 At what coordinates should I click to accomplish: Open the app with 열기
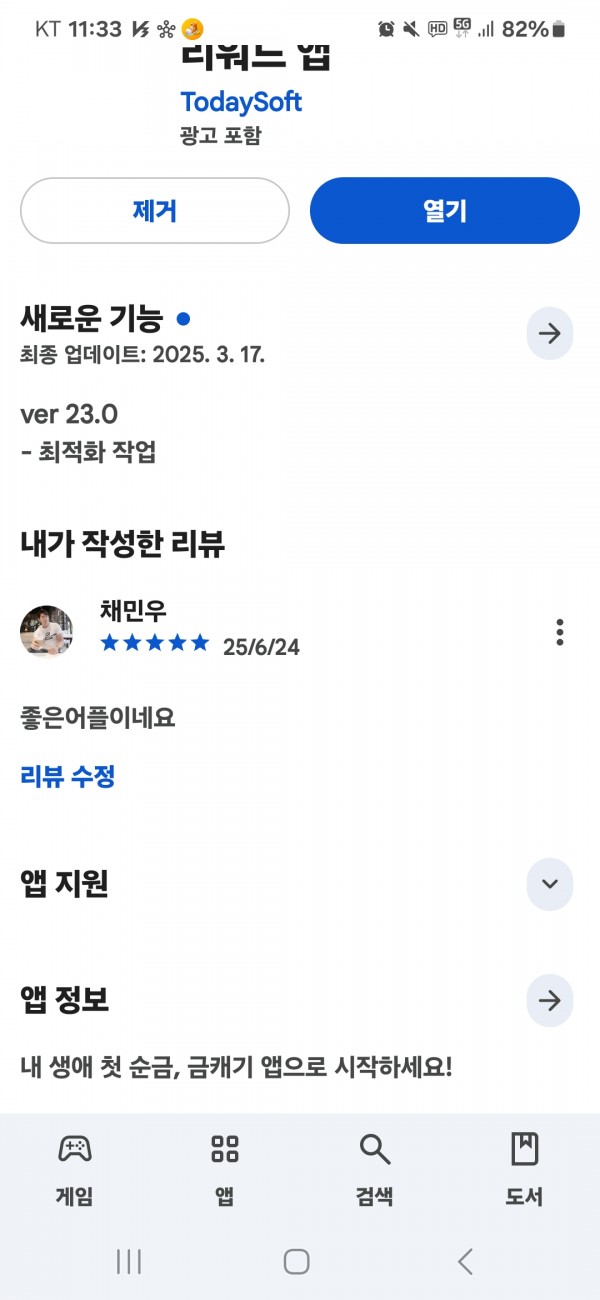click(445, 211)
